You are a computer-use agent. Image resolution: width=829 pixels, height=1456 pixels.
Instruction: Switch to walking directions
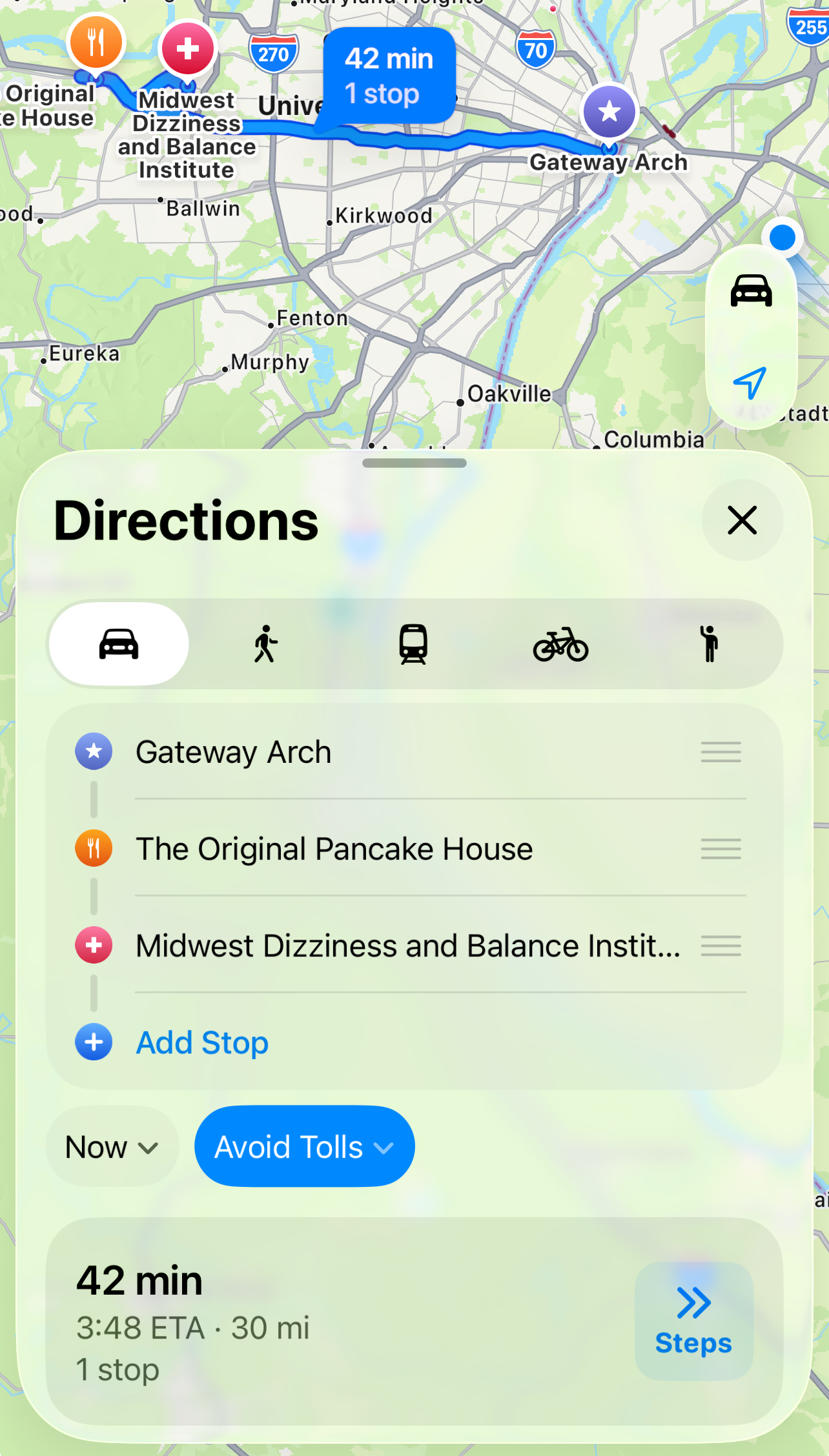tap(265, 644)
